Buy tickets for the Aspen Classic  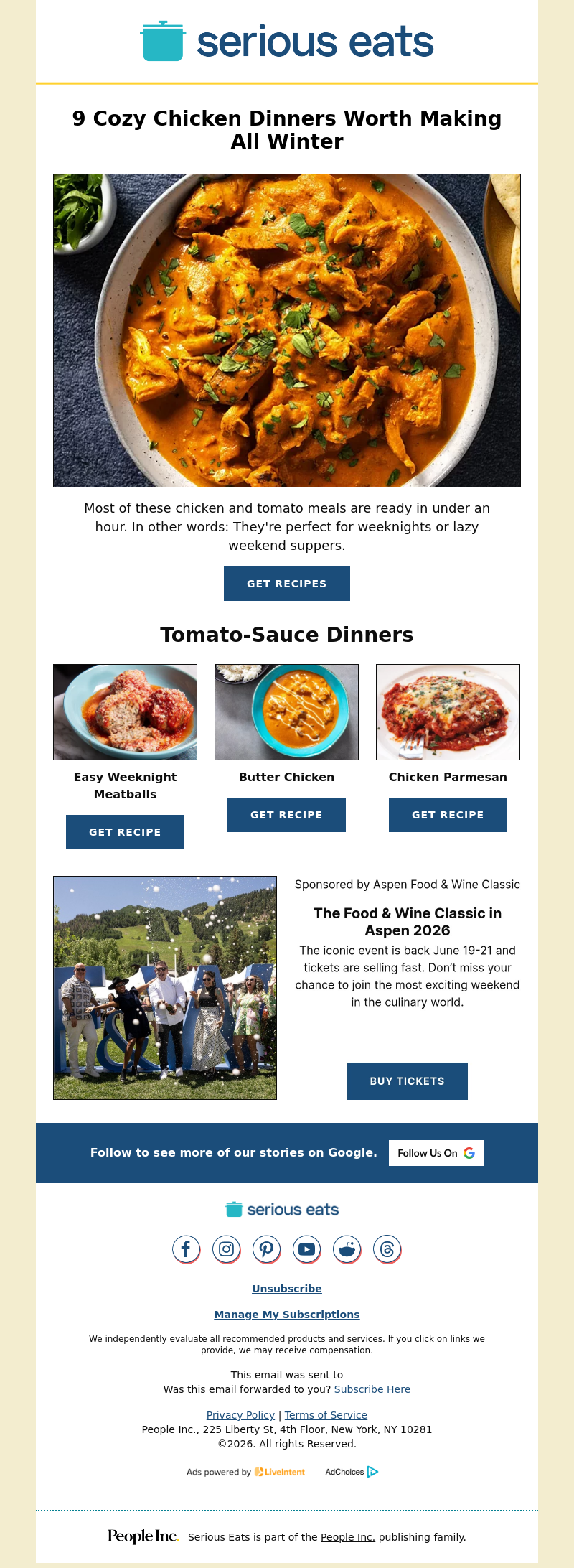pyautogui.click(x=407, y=1081)
